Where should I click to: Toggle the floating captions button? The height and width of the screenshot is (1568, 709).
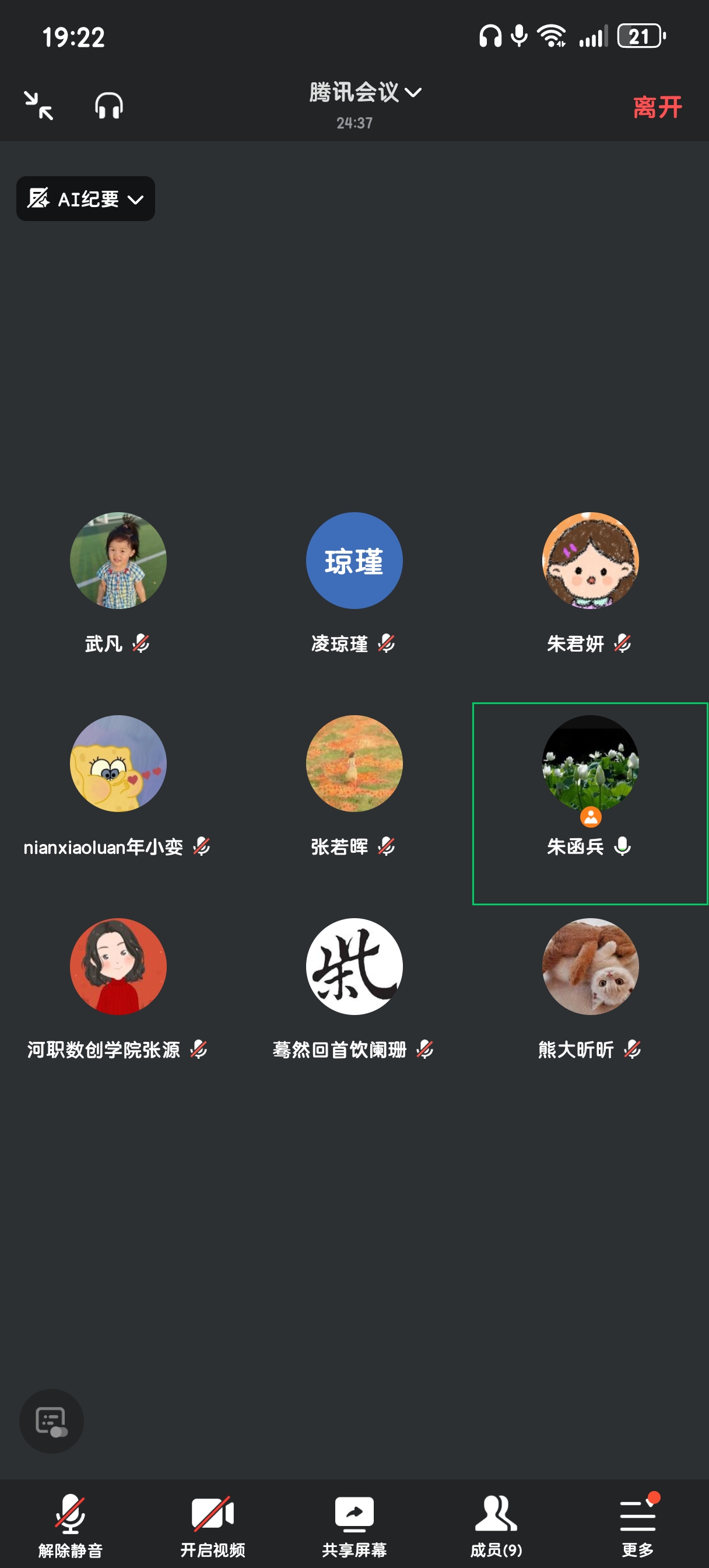[52, 1422]
